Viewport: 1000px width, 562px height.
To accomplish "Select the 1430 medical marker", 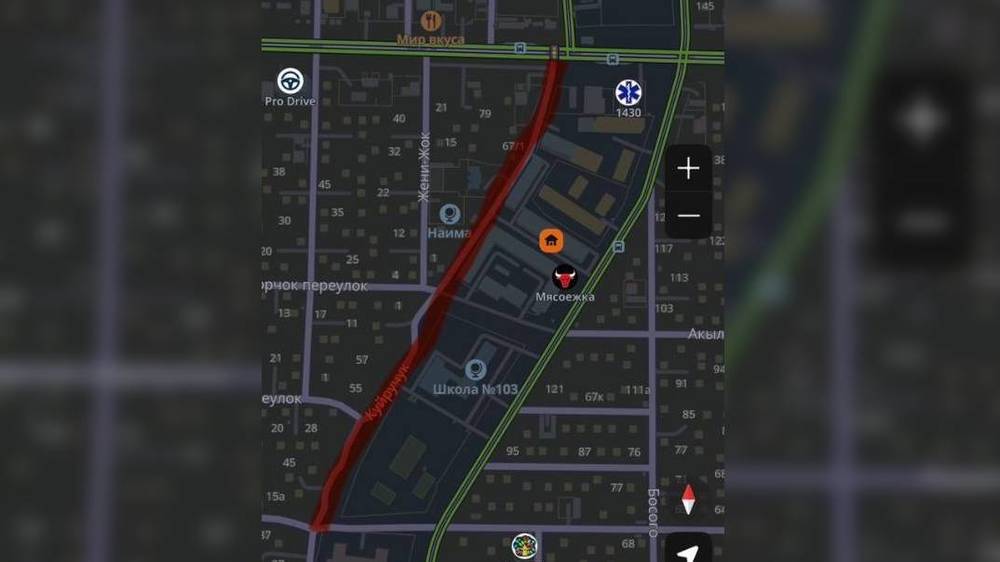I will click(x=629, y=93).
